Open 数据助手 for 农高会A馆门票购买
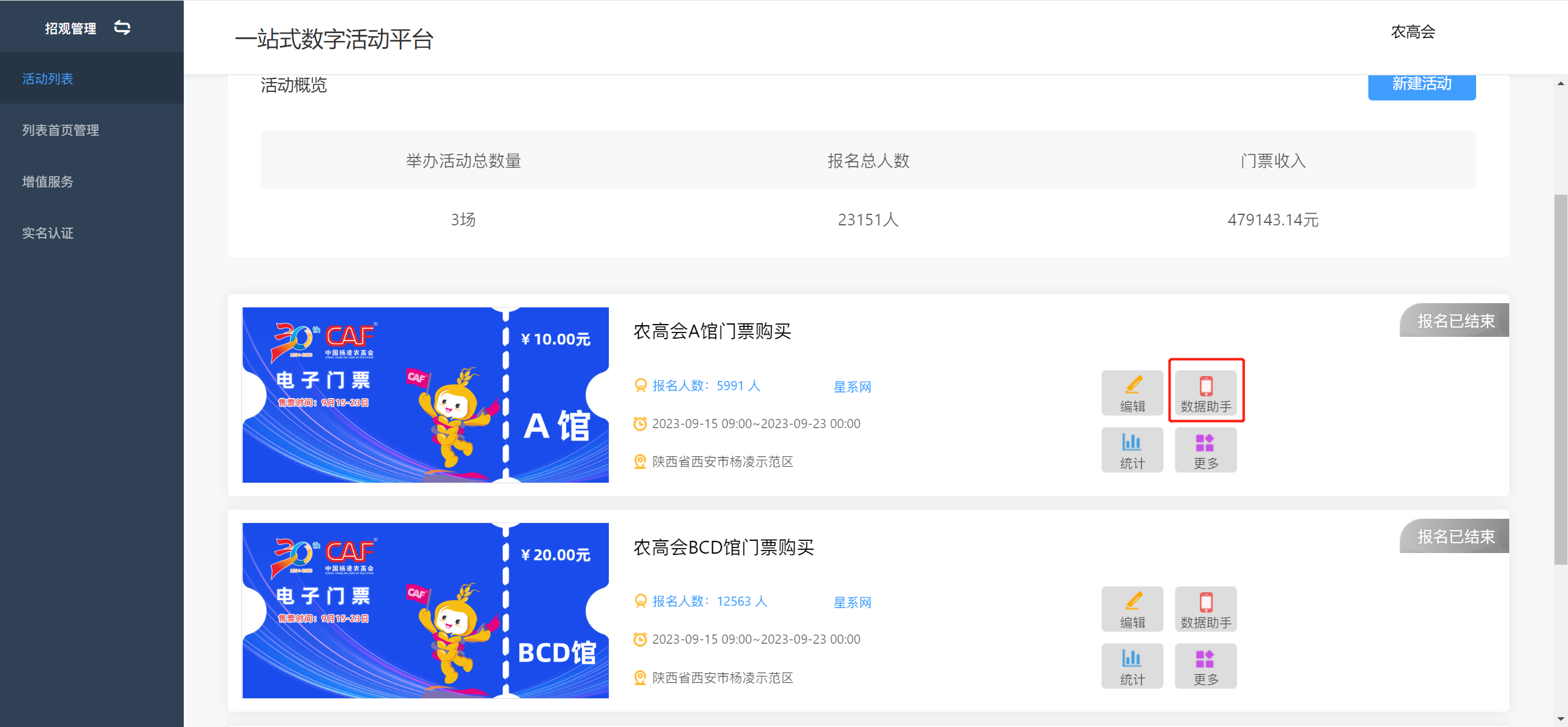1568x727 pixels. click(x=1205, y=393)
